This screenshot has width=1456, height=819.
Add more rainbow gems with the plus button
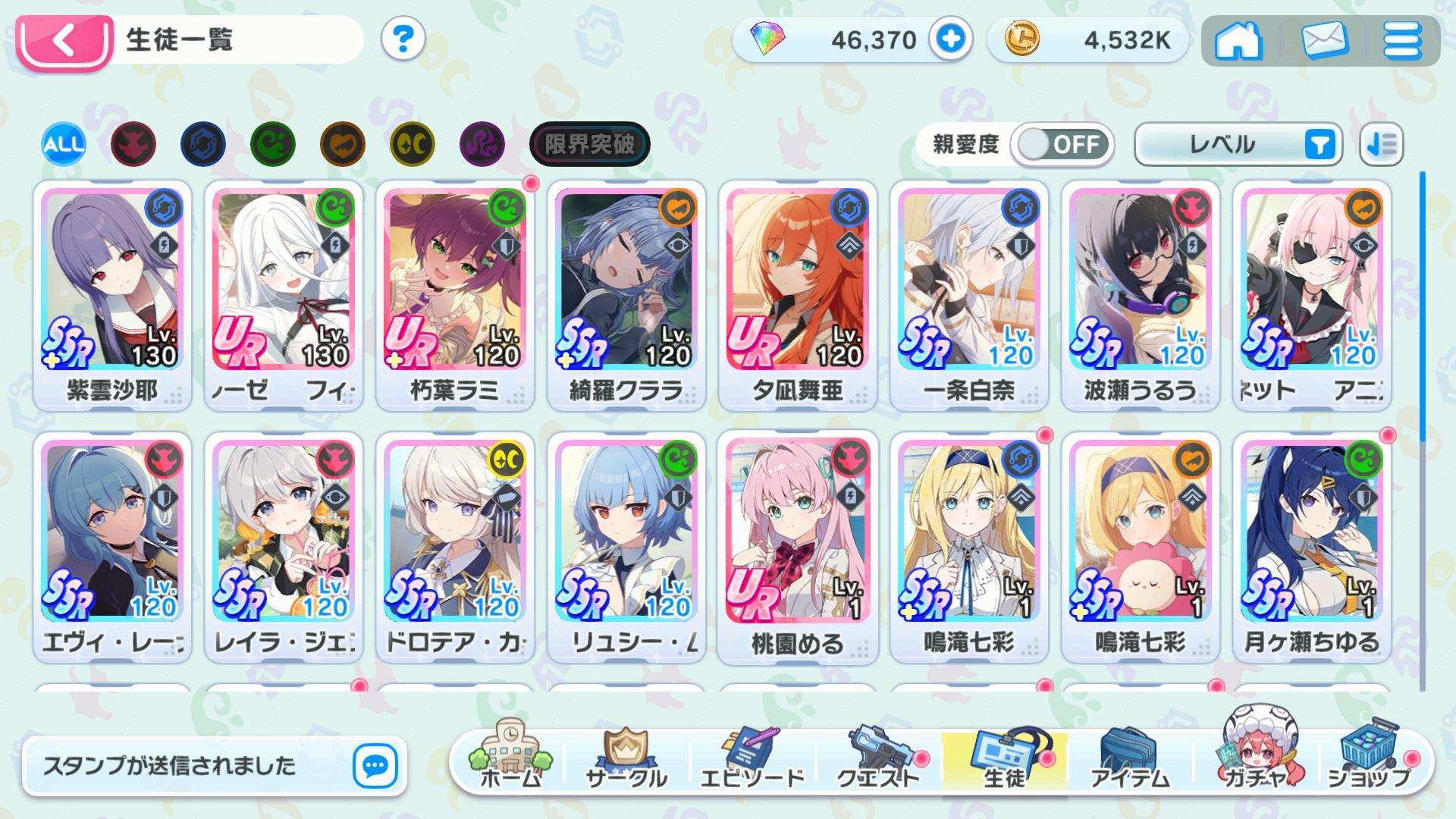[950, 39]
